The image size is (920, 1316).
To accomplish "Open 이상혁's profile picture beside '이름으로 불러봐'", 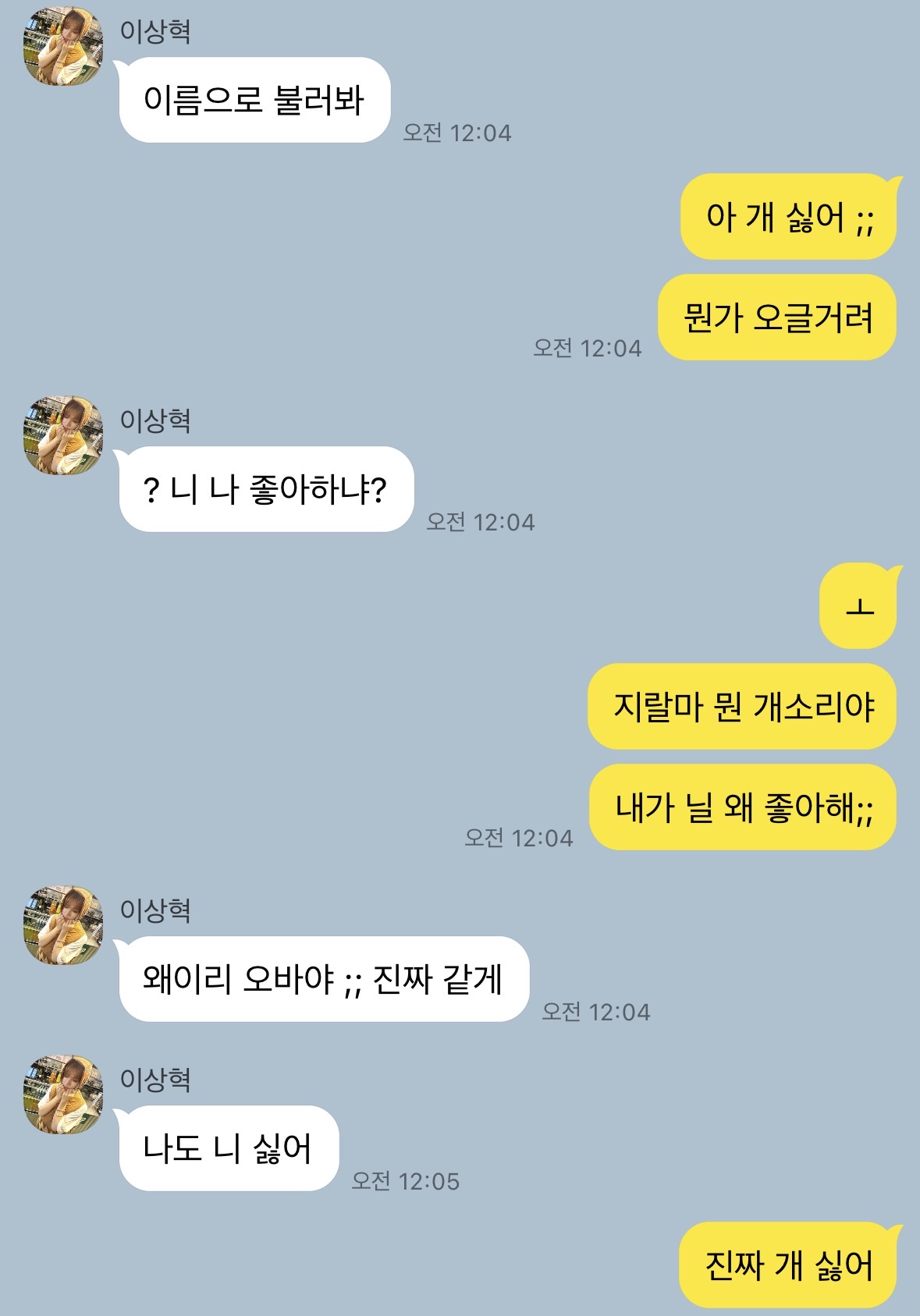I will point(63,47).
